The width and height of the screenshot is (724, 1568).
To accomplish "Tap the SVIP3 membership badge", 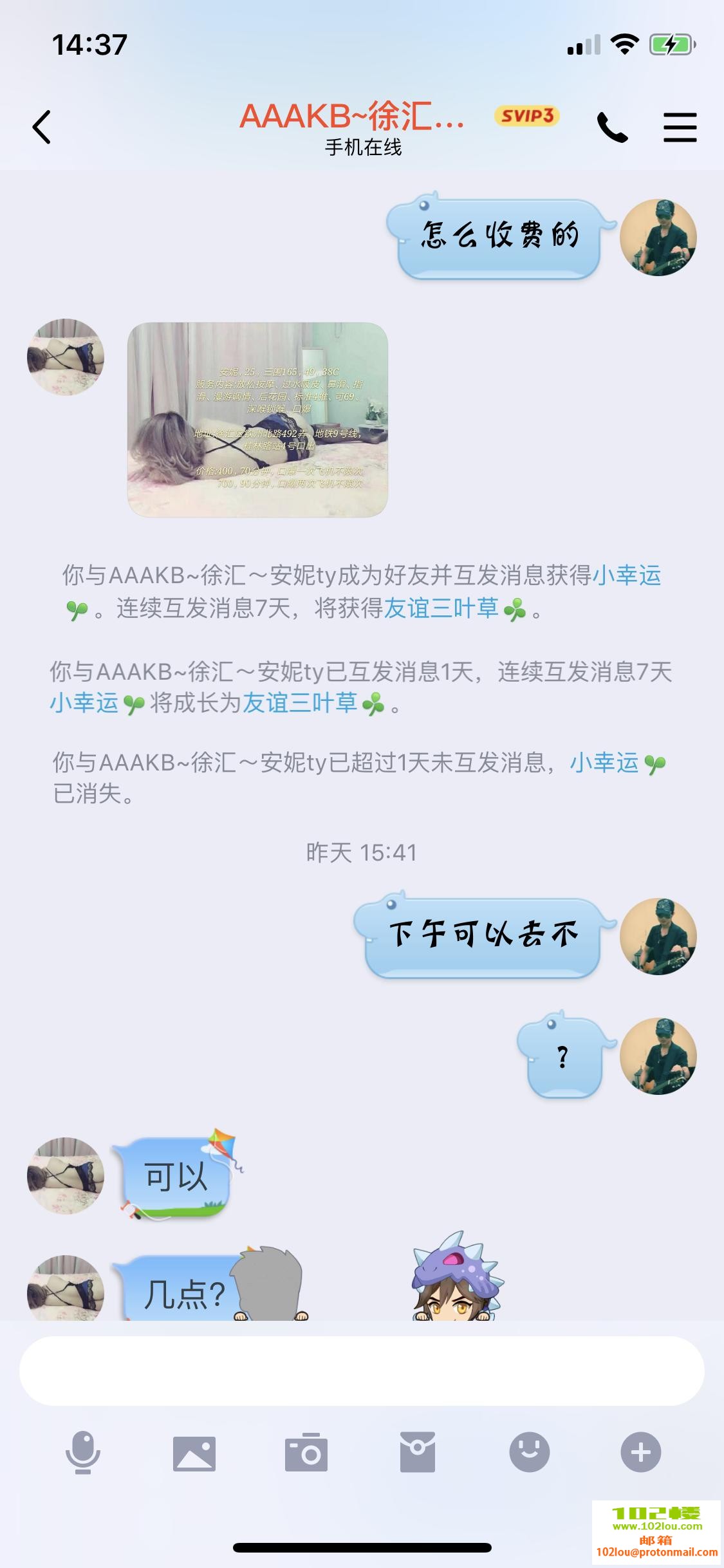I will [x=526, y=117].
